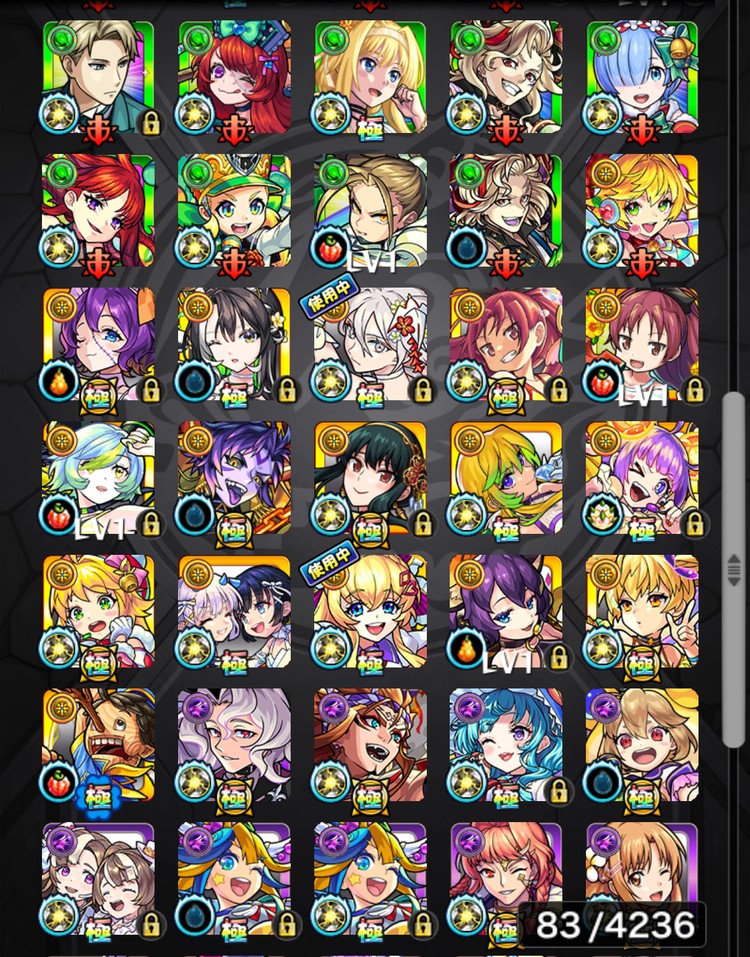This screenshot has height=957, width=750.
Task: Select the tanned red twin-tail girl tile
Action: pyautogui.click(x=505, y=344)
